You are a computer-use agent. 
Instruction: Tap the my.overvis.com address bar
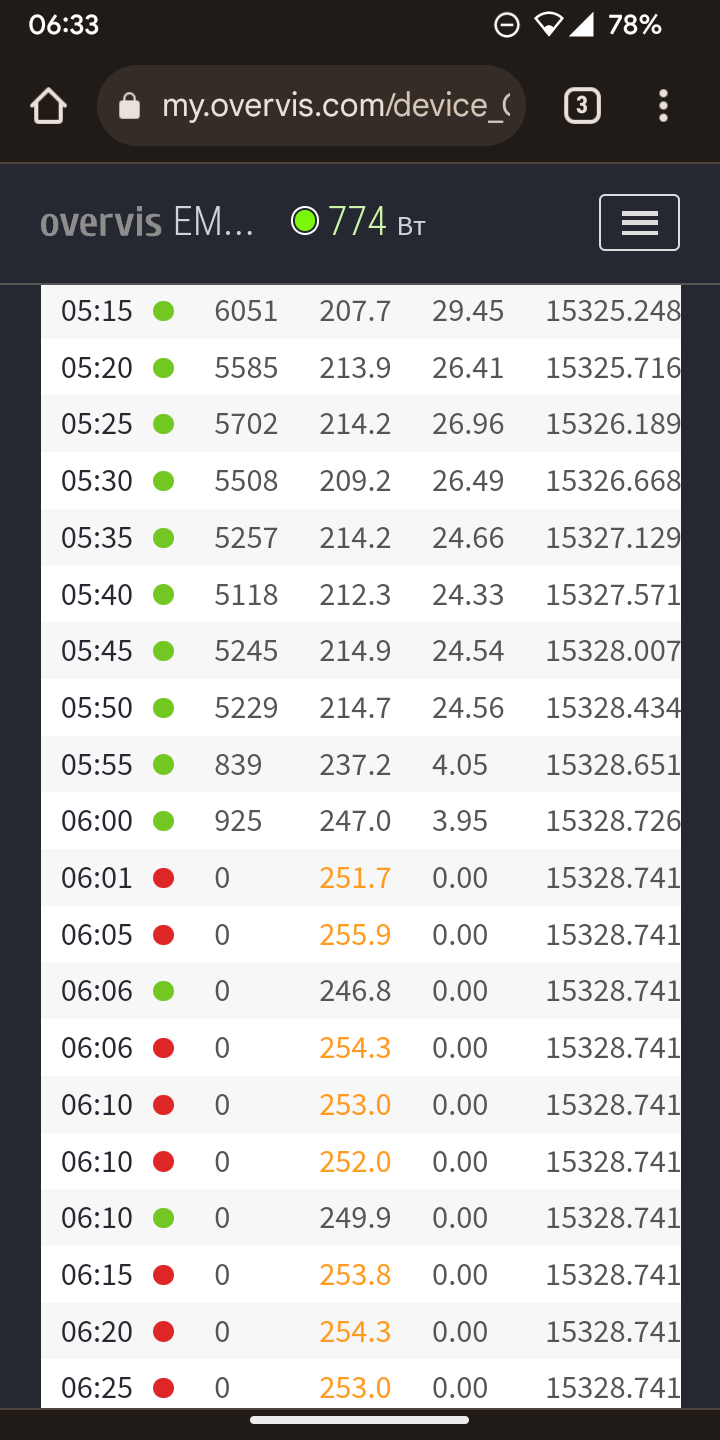click(x=311, y=106)
